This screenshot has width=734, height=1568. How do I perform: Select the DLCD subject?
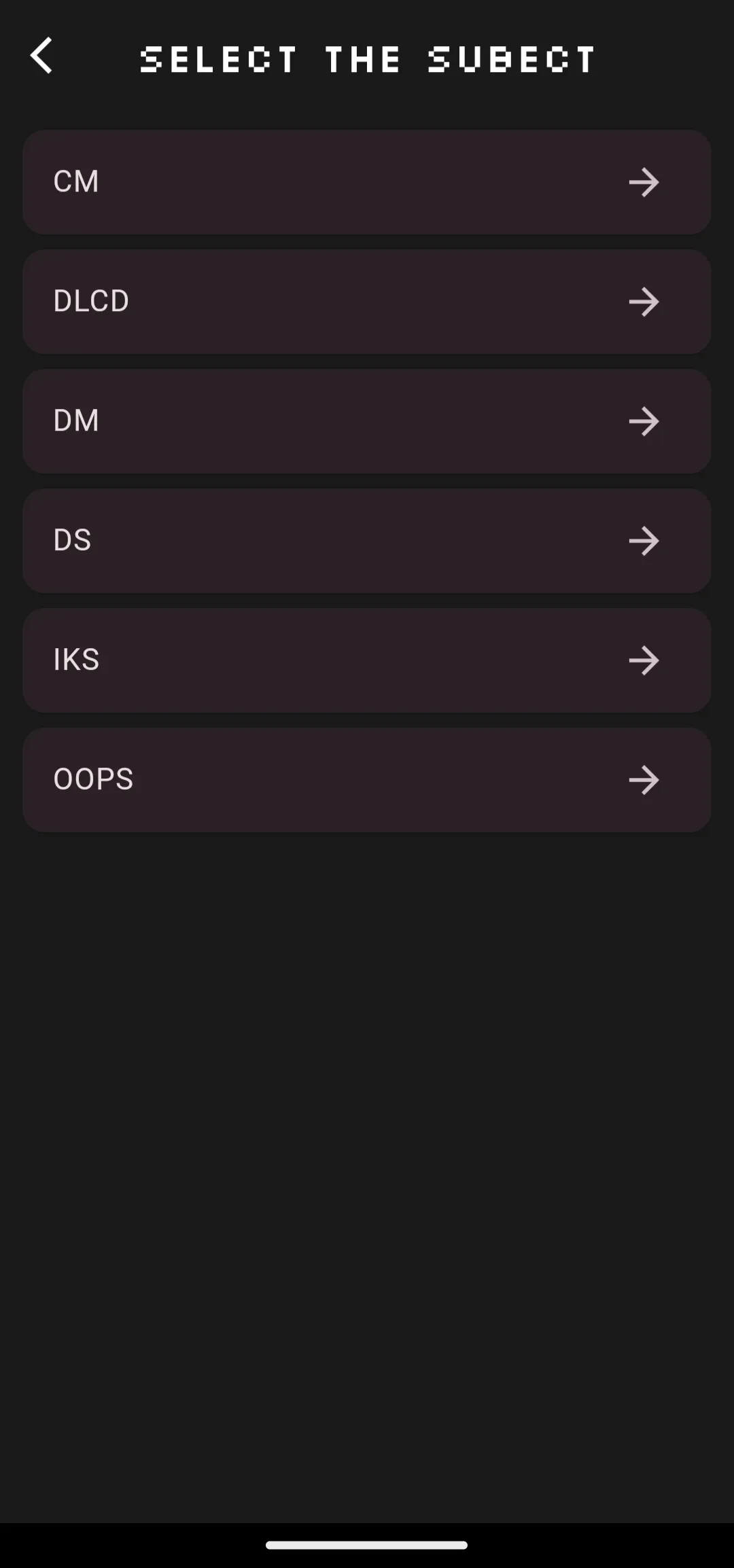[367, 302]
